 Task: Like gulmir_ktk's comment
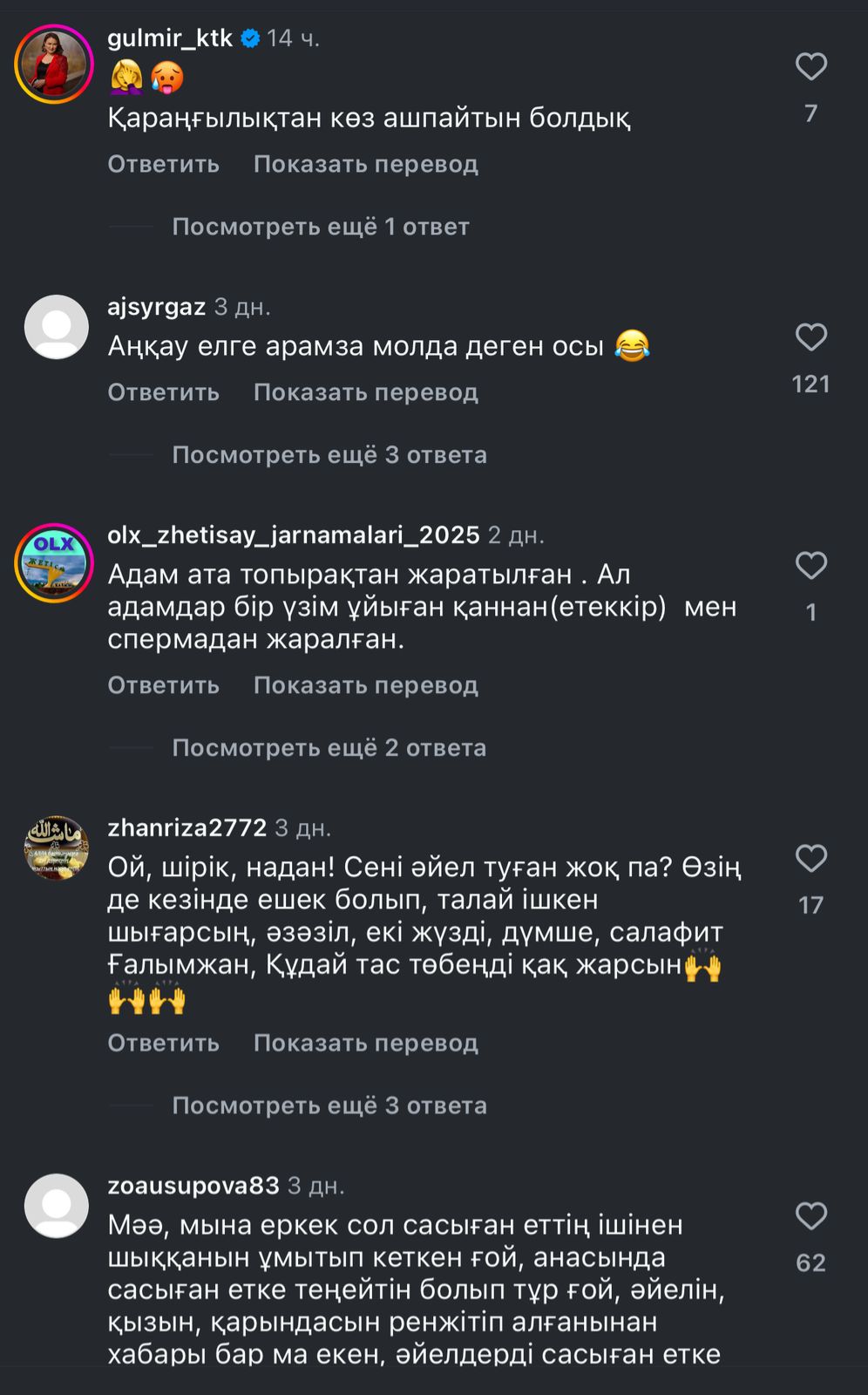coord(810,67)
